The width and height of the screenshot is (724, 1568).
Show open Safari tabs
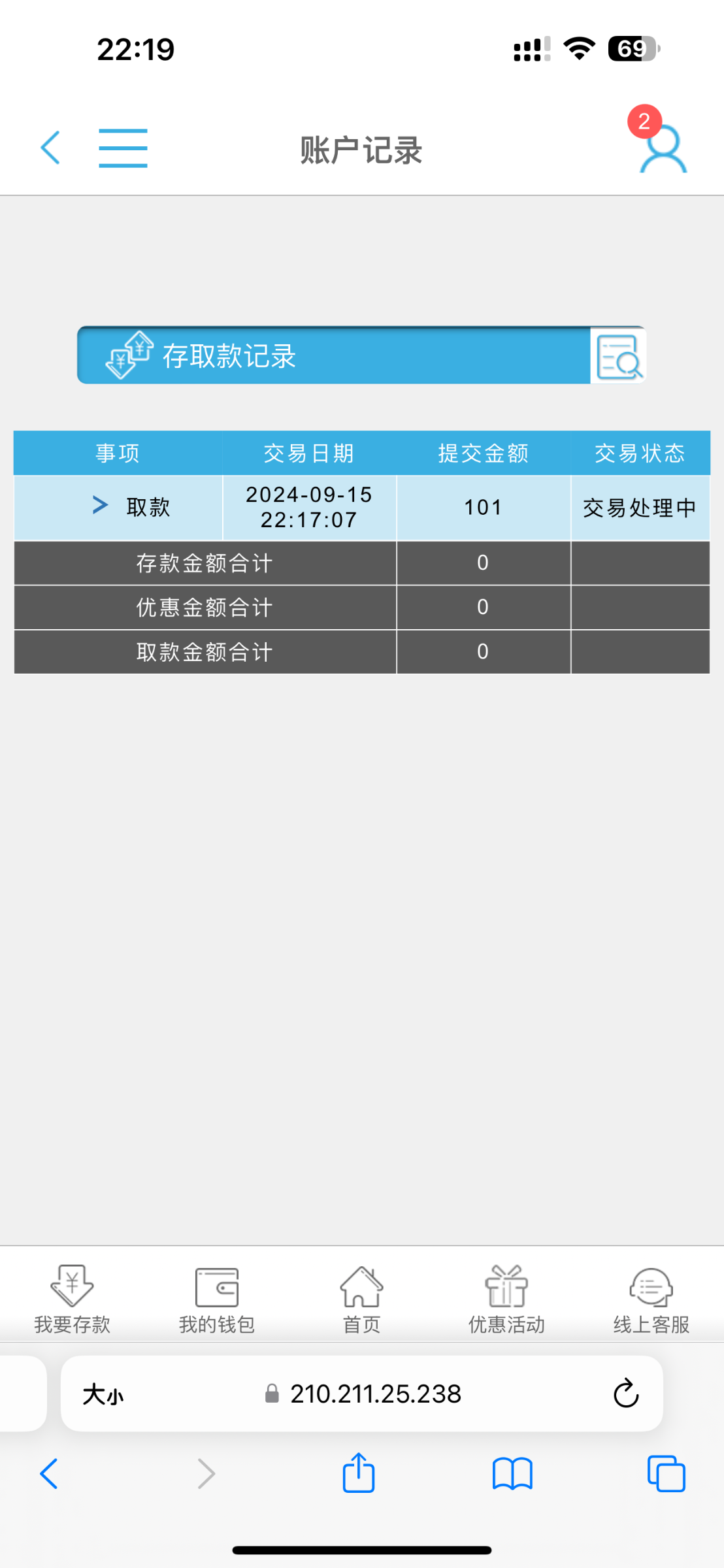666,1474
